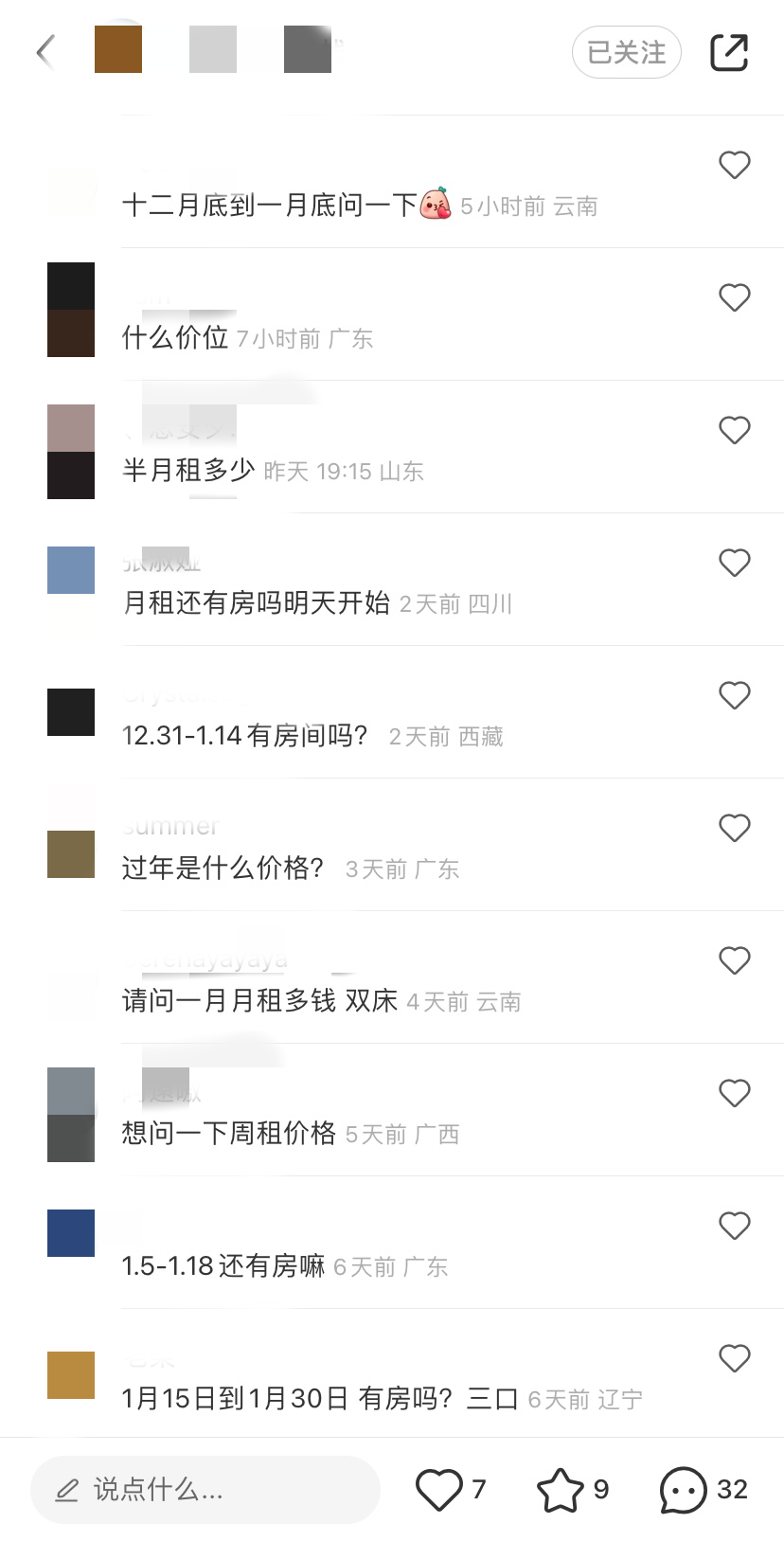The image size is (784, 1541).
Task: Open comments via the speech bubble icon
Action: tap(683, 1490)
